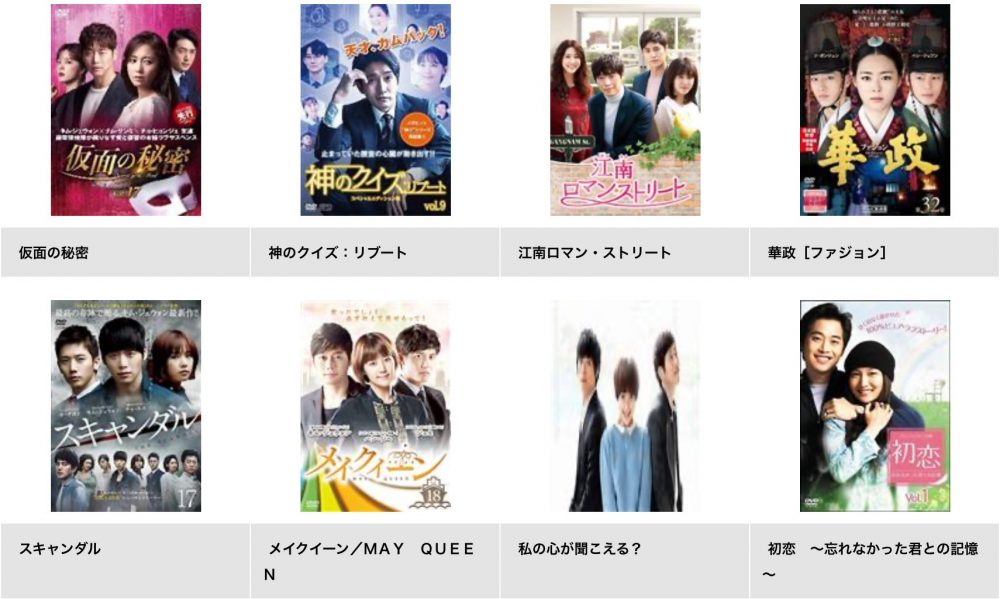This screenshot has width=1000, height=599.
Task: Tap the スキャンダル drama cover
Action: coord(125,406)
